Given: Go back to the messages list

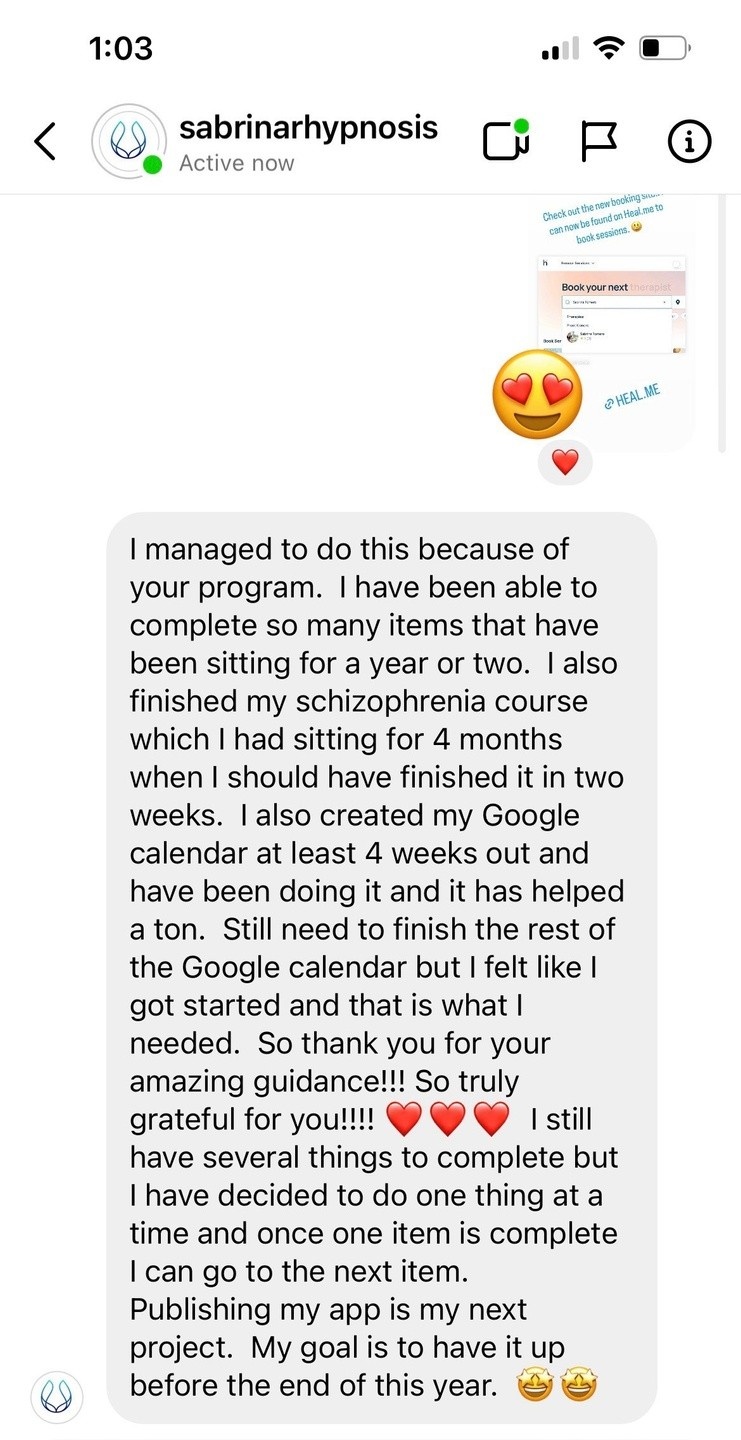Looking at the screenshot, I should point(45,142).
